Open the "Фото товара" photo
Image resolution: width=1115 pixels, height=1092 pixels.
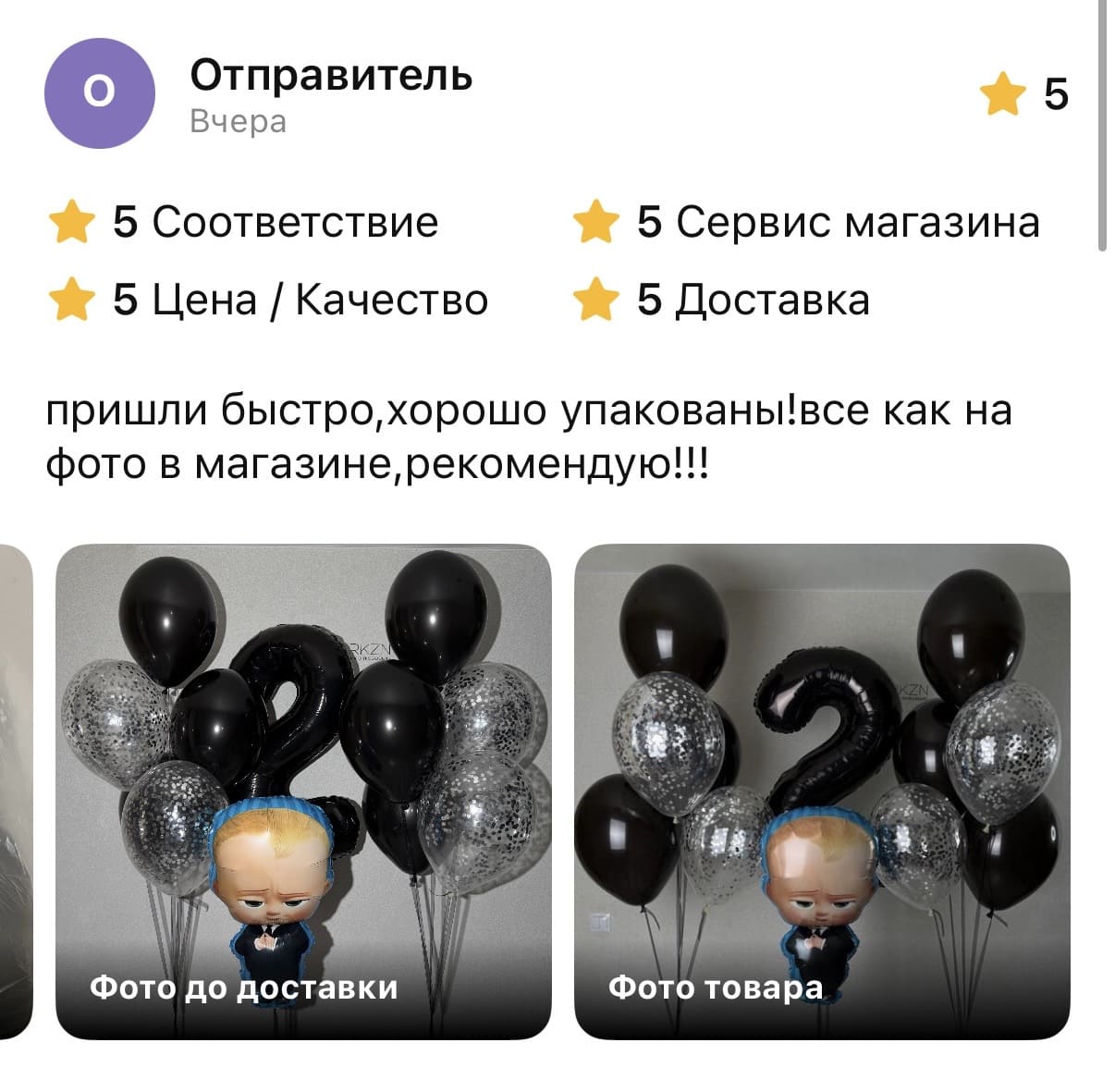click(822, 791)
